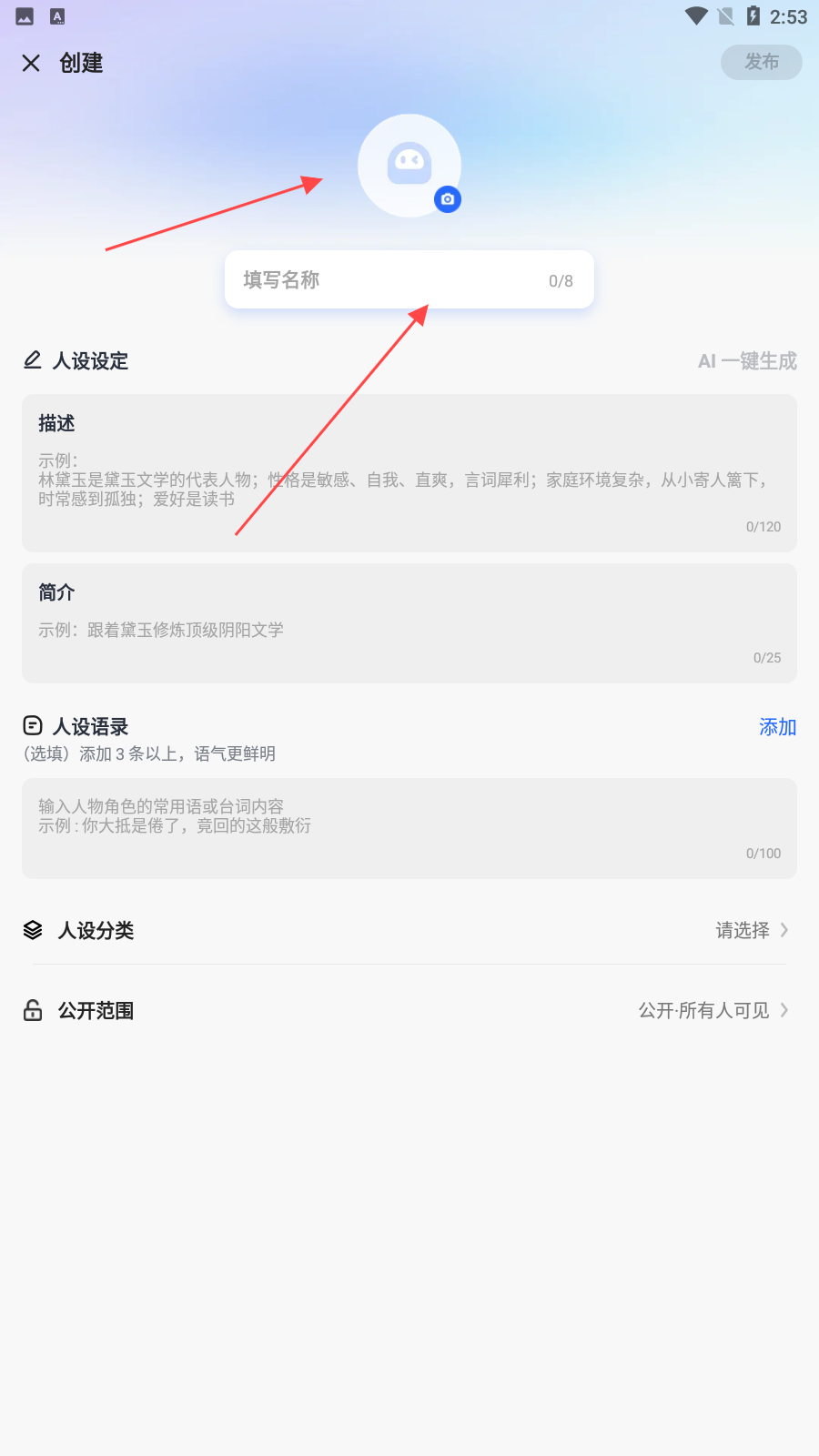Change the 公开范围 visibility setting
The image size is (819, 1456).
point(409,1010)
